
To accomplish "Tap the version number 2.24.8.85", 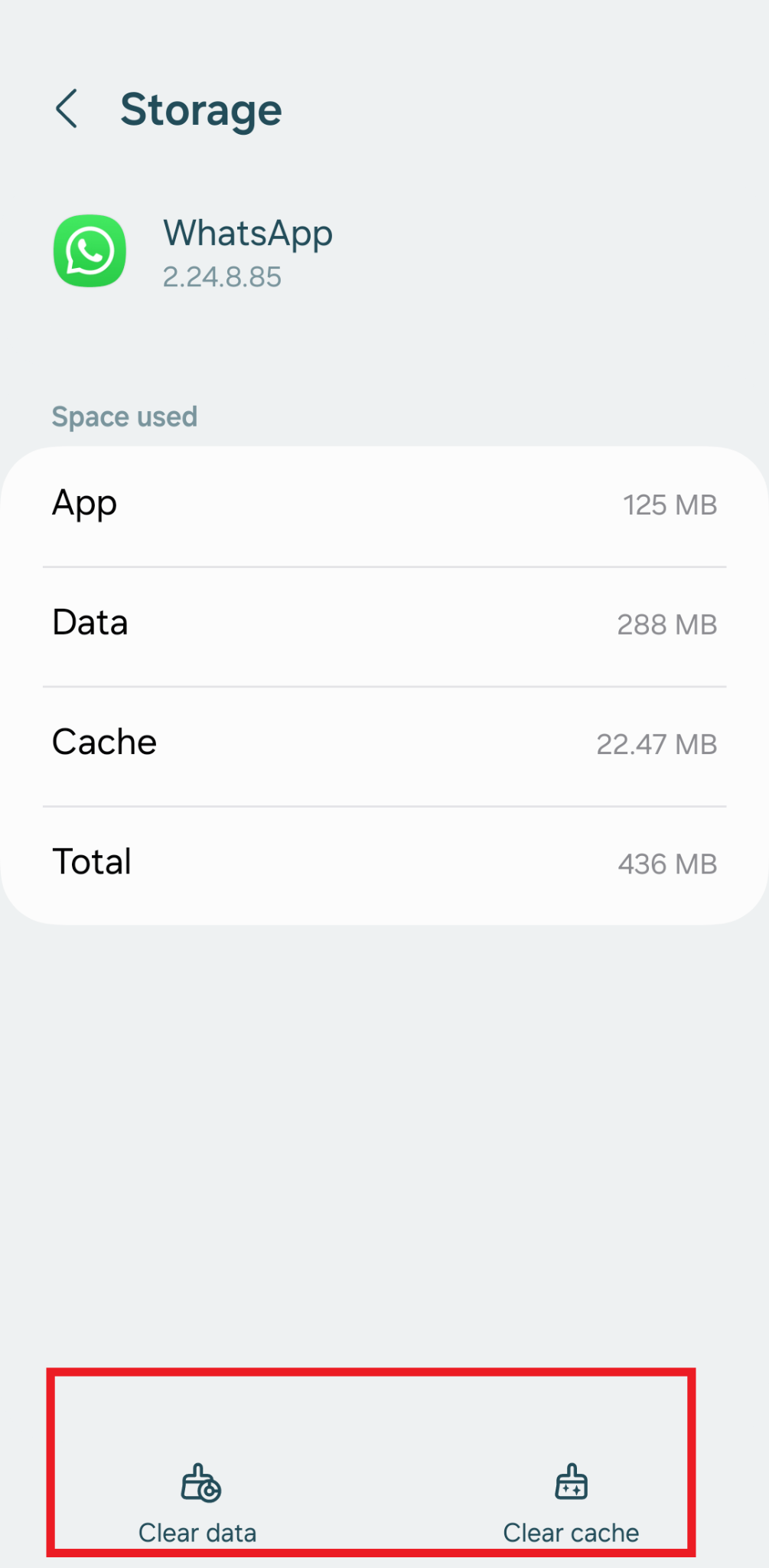I will click(223, 277).
